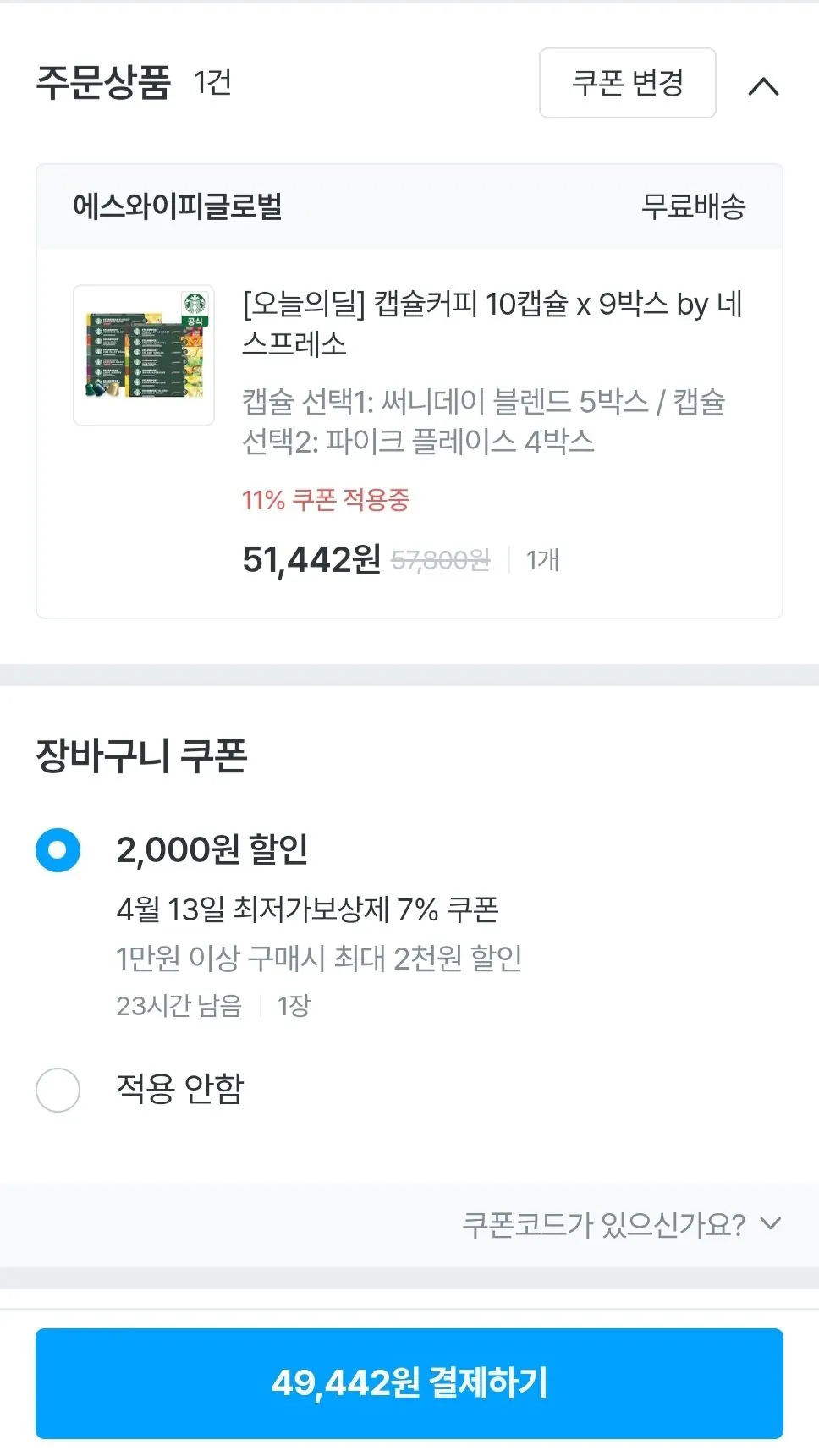Click the crossed-out original price 57,800원
This screenshot has width=819, height=1456.
click(x=441, y=559)
